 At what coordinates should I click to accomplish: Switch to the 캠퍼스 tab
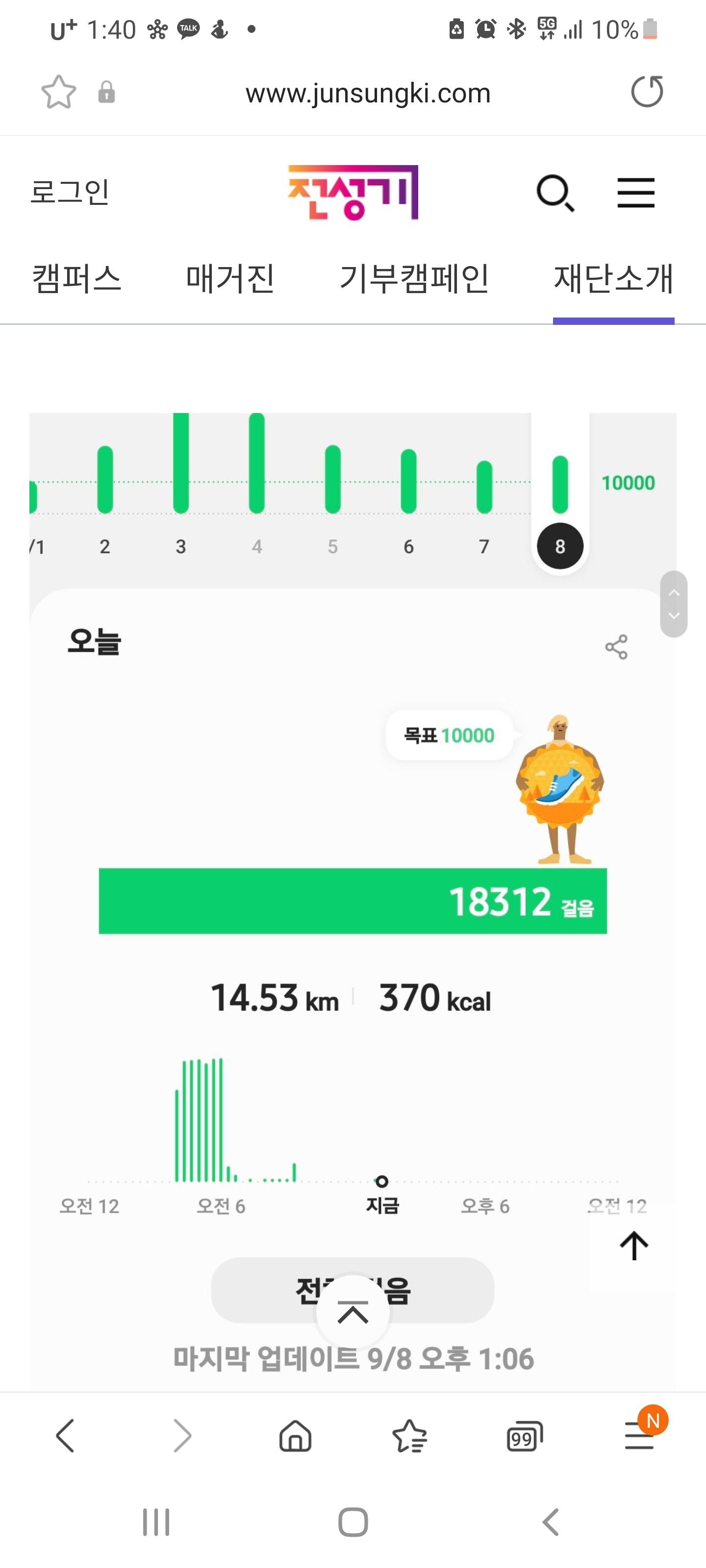(x=77, y=279)
